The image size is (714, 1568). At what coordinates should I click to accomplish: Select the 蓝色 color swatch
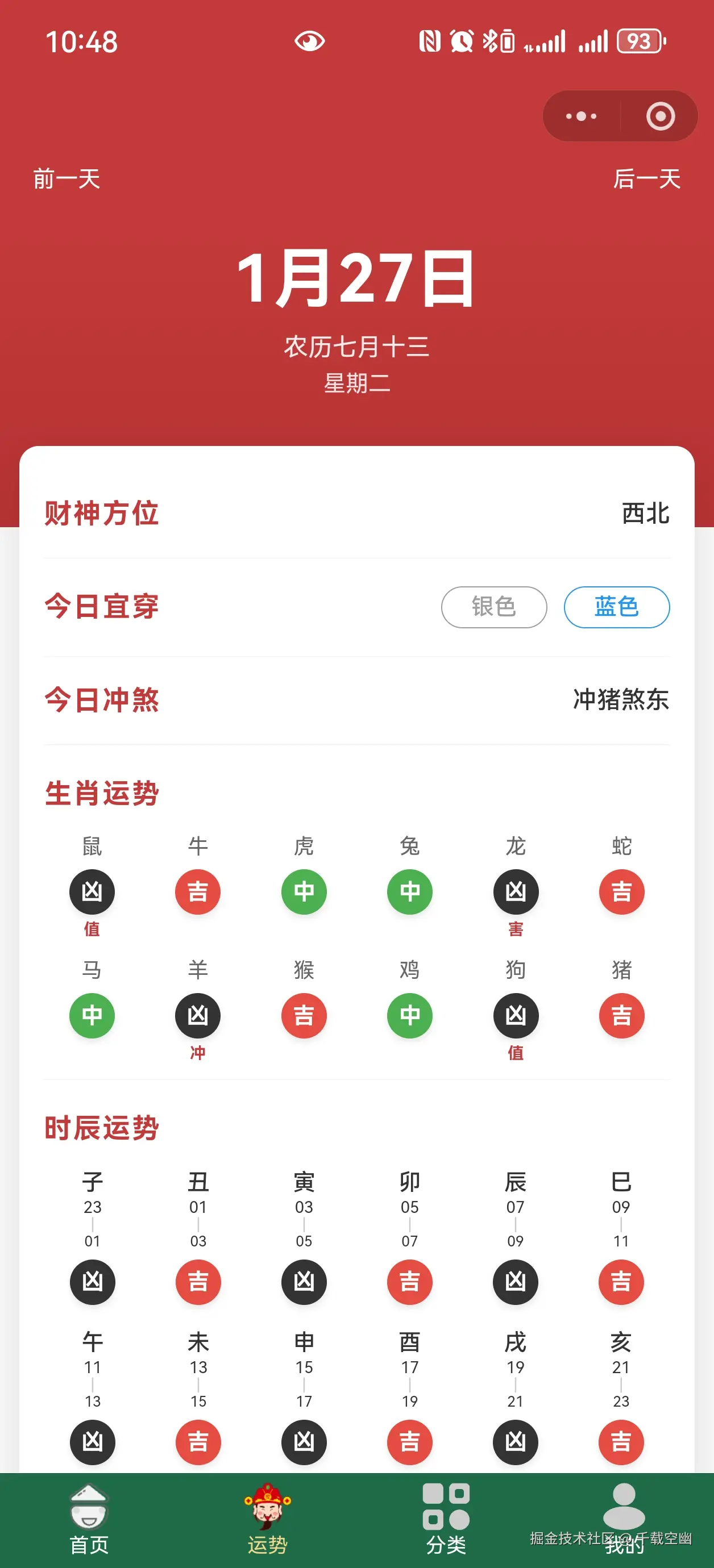coord(617,606)
